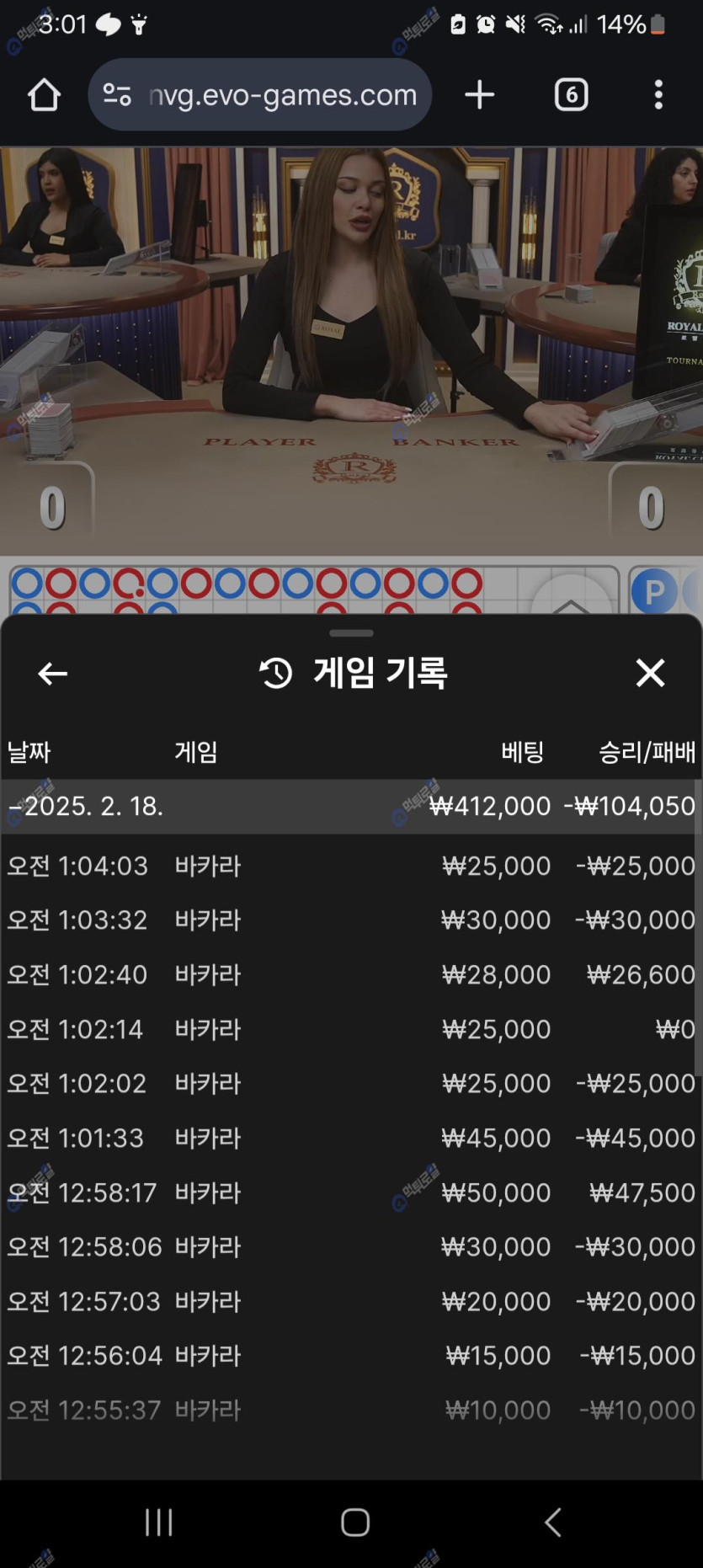
Task: Close the game history panel
Action: coord(650,673)
